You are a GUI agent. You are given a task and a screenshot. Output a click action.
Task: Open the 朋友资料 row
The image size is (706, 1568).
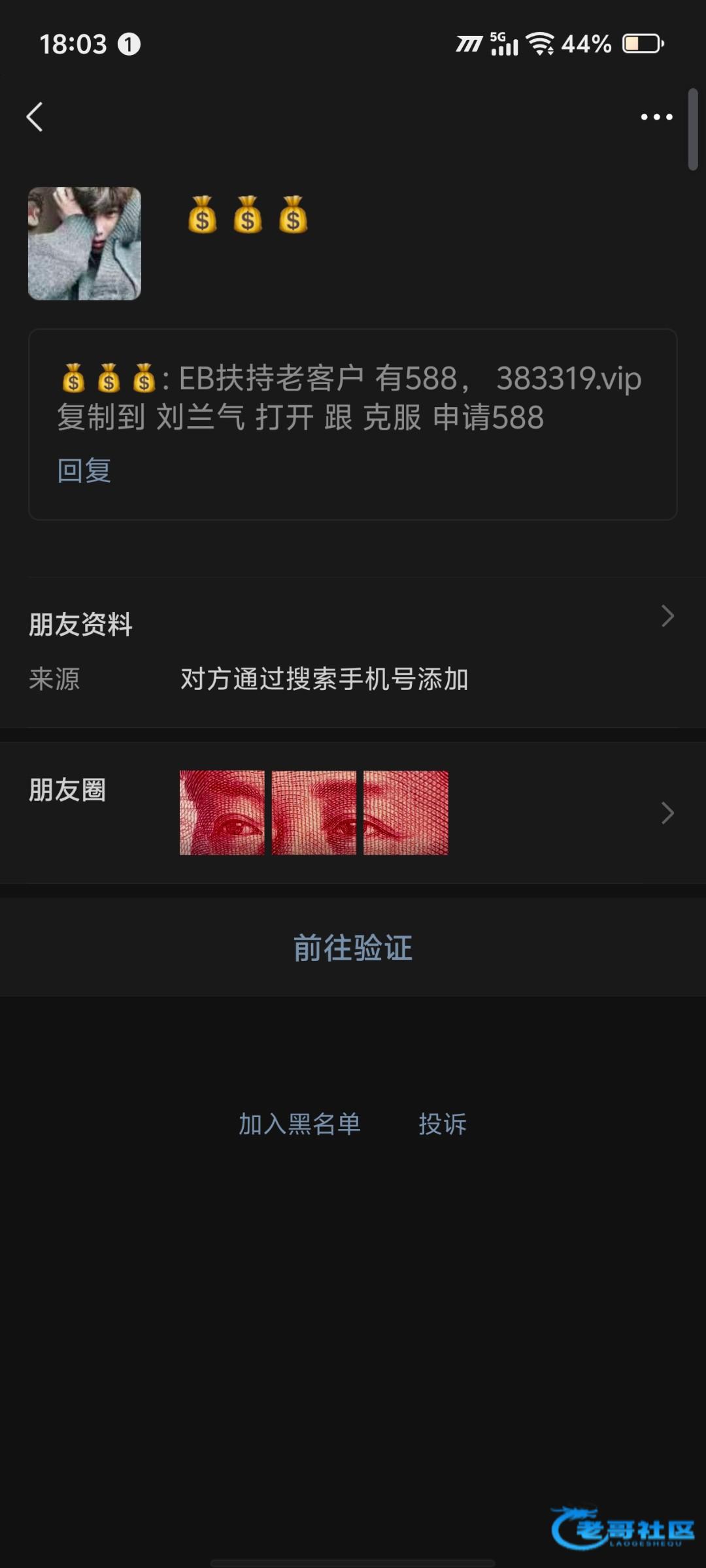pyautogui.click(x=353, y=624)
